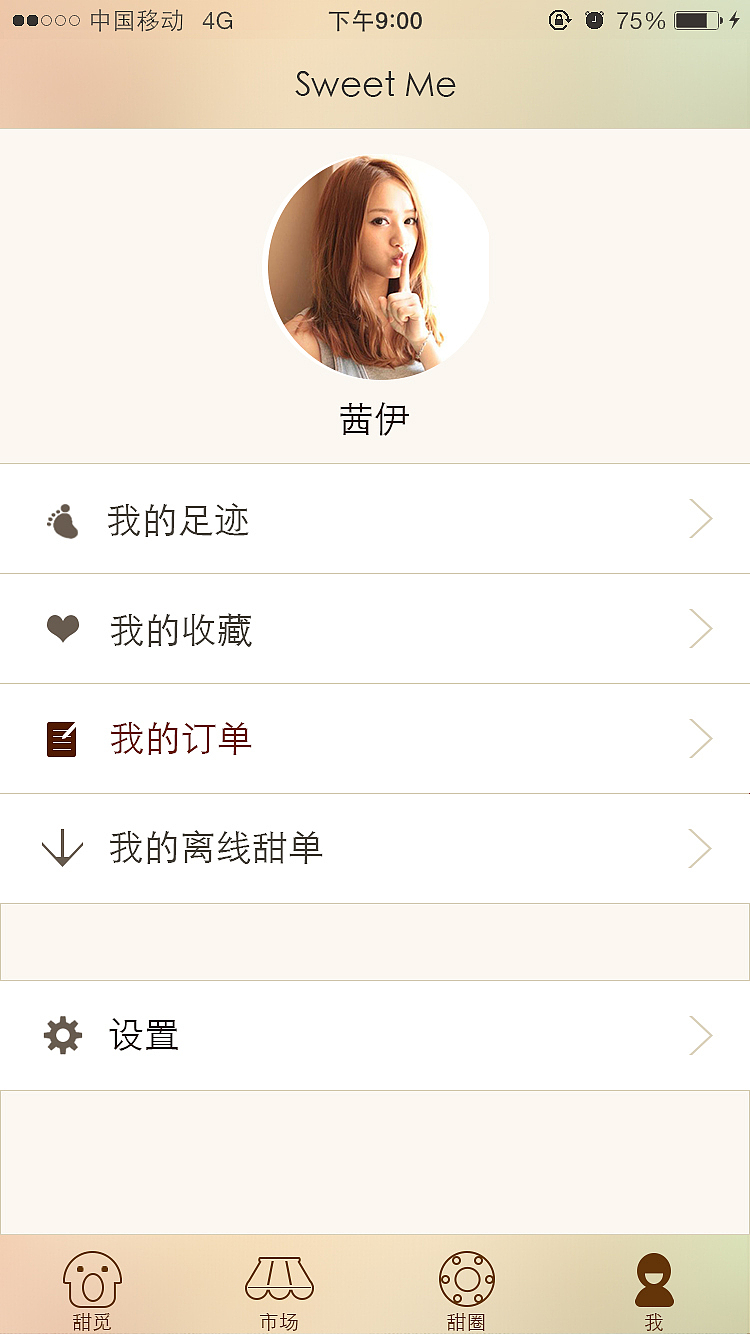The image size is (750, 1334).
Task: Tap the username 茜伊
Action: coord(375,418)
